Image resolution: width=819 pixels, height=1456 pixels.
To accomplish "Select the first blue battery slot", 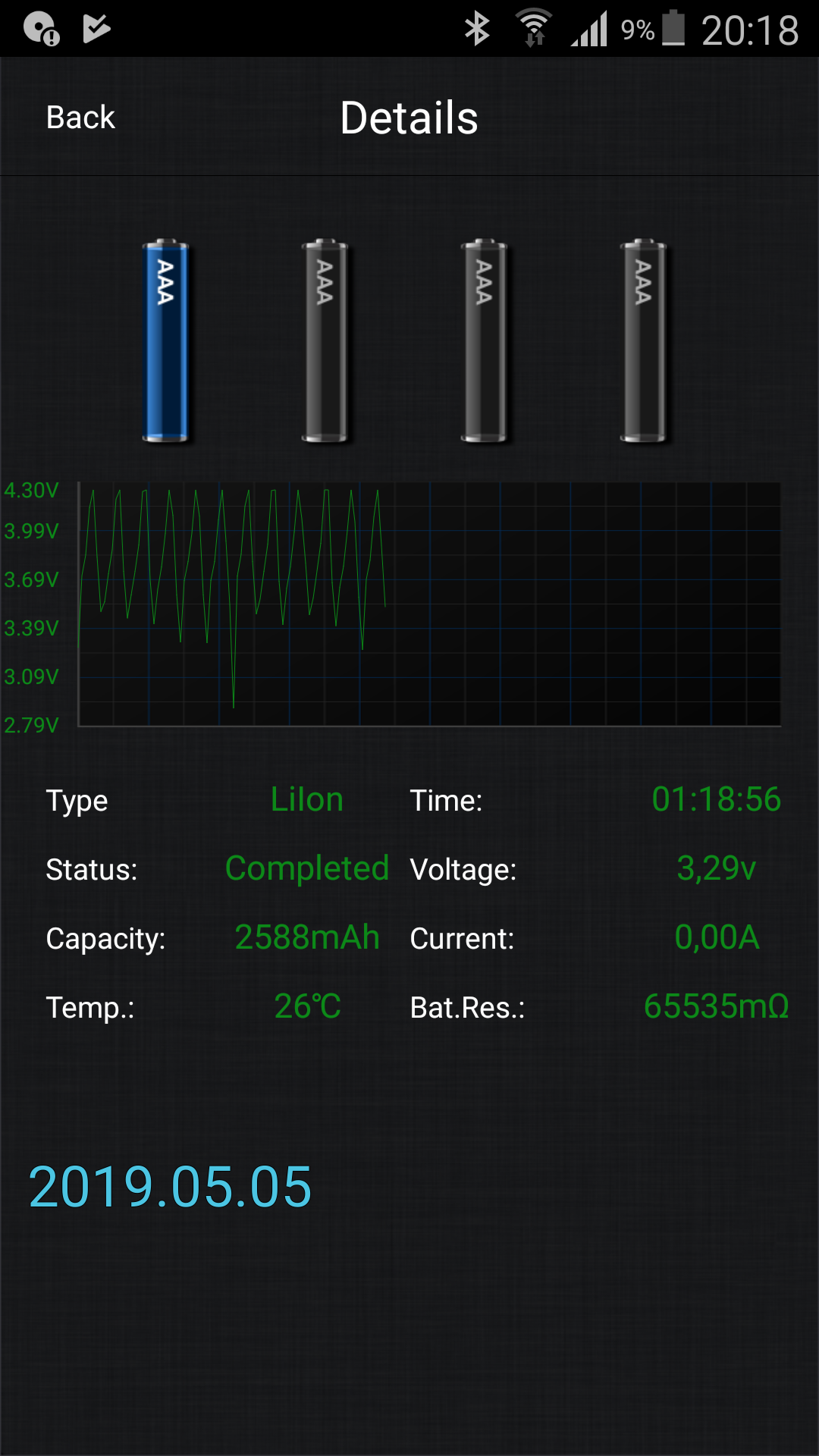I will (165, 340).
